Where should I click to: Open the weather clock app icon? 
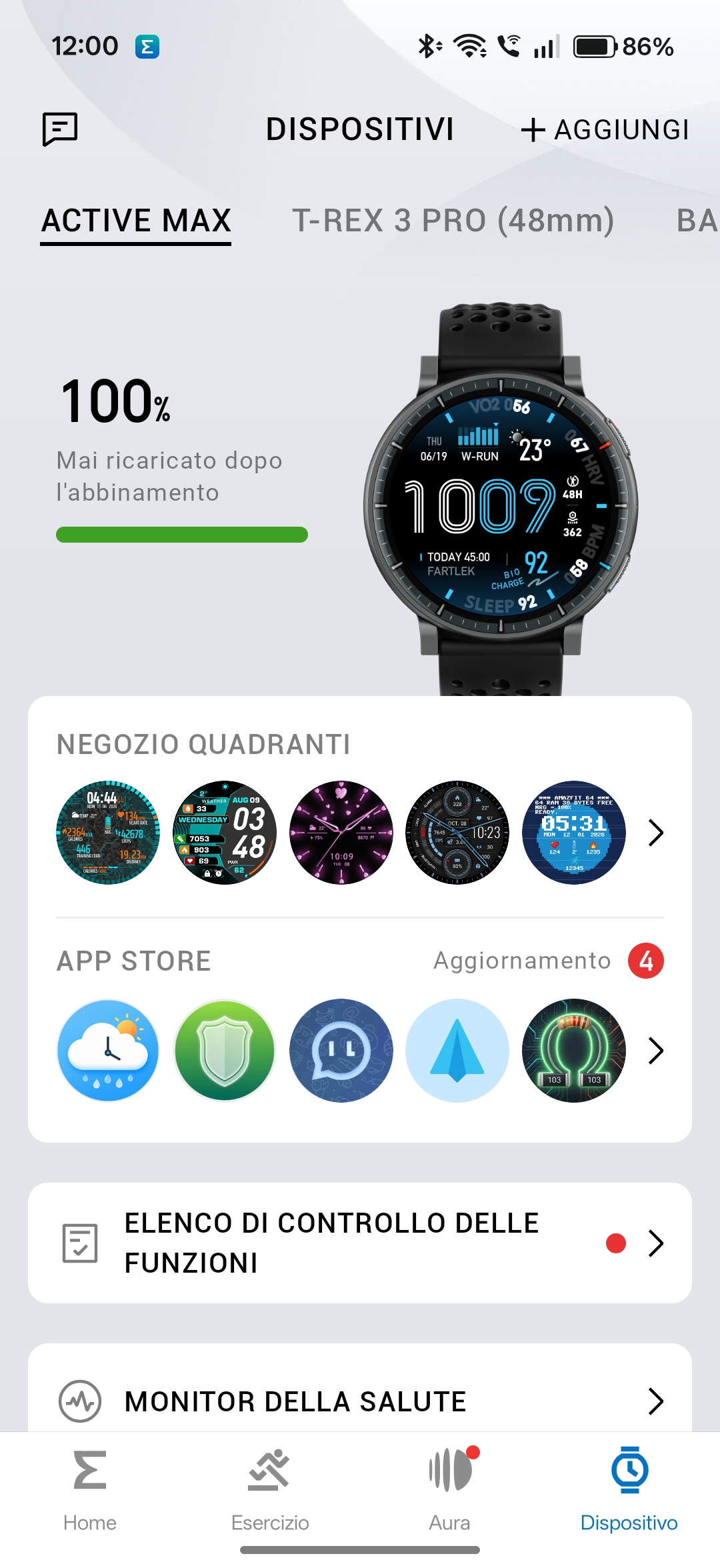tap(108, 1051)
